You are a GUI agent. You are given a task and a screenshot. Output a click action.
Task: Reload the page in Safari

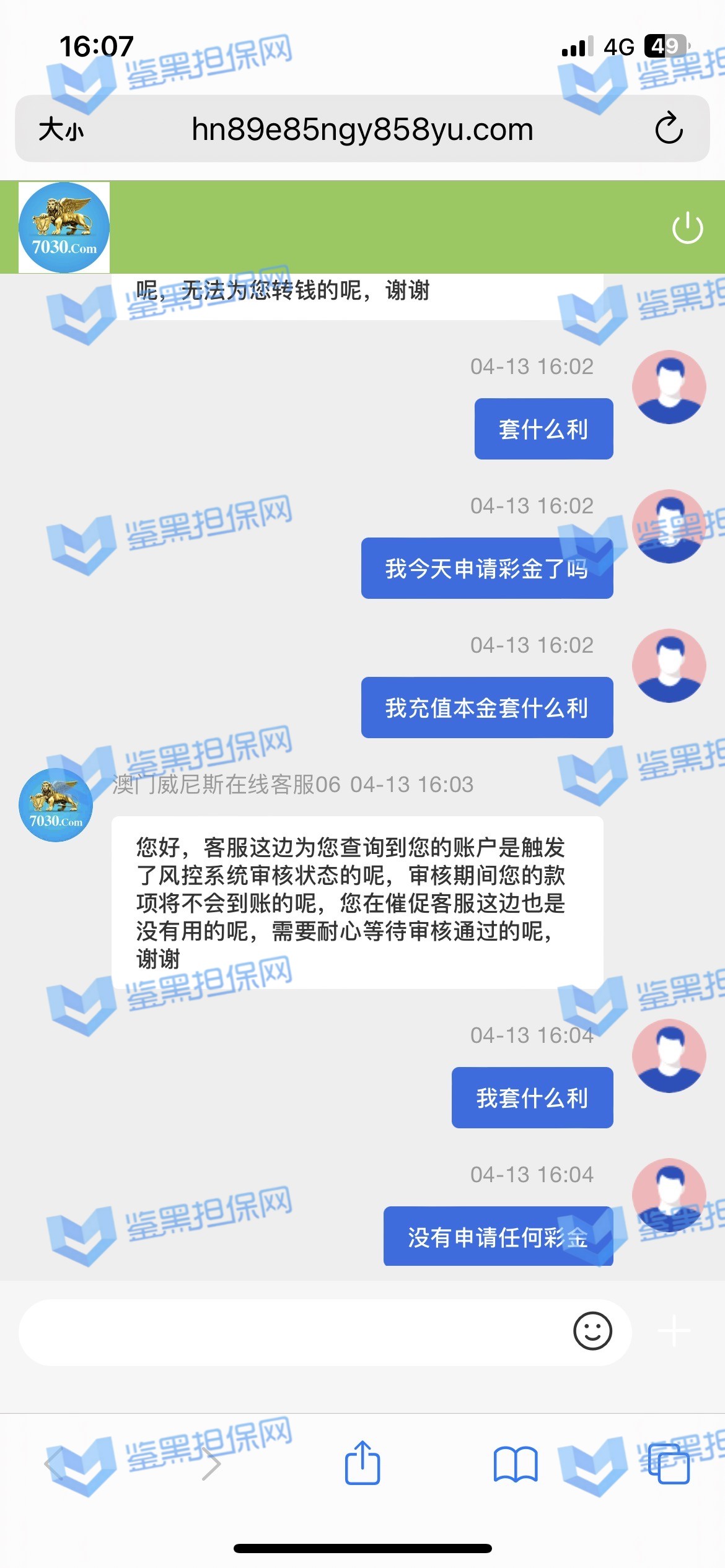669,129
